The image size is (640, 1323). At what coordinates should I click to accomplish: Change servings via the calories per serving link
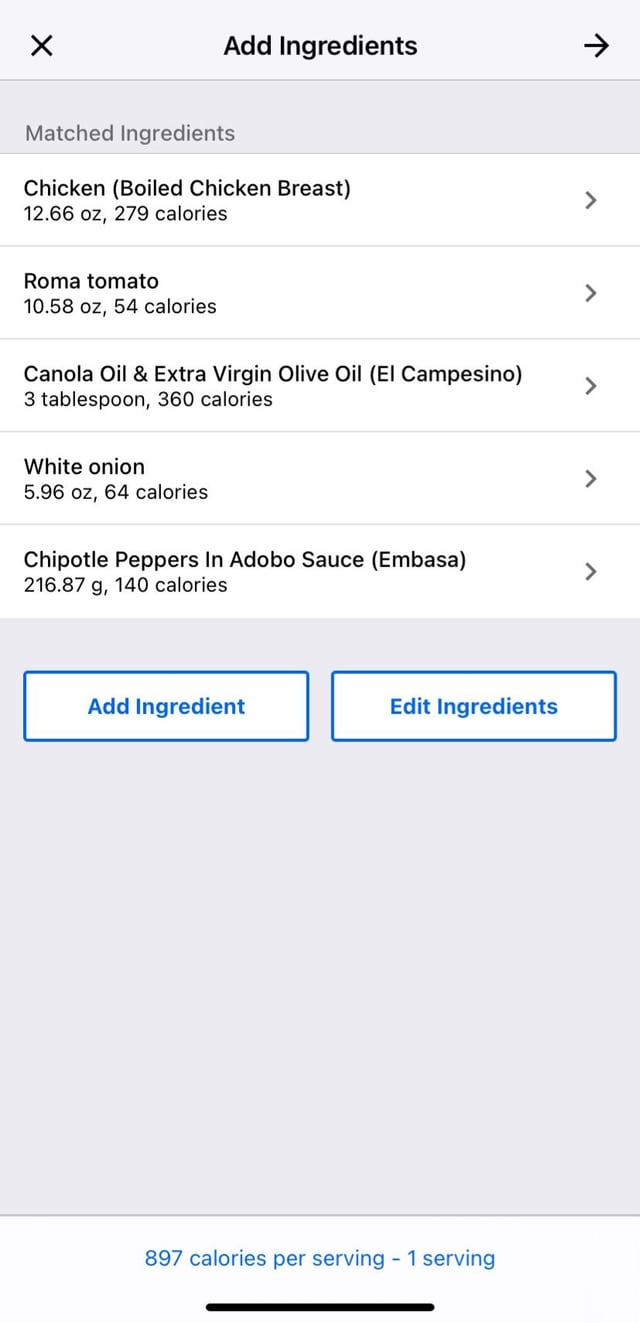[320, 1258]
